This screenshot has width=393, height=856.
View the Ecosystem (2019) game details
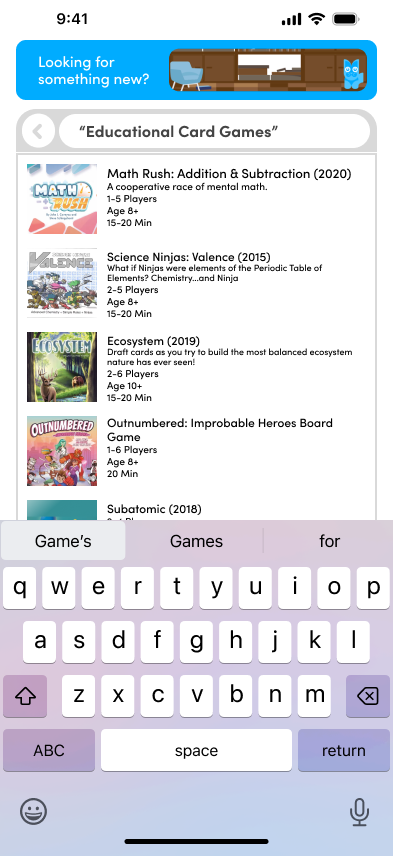tap(196, 367)
